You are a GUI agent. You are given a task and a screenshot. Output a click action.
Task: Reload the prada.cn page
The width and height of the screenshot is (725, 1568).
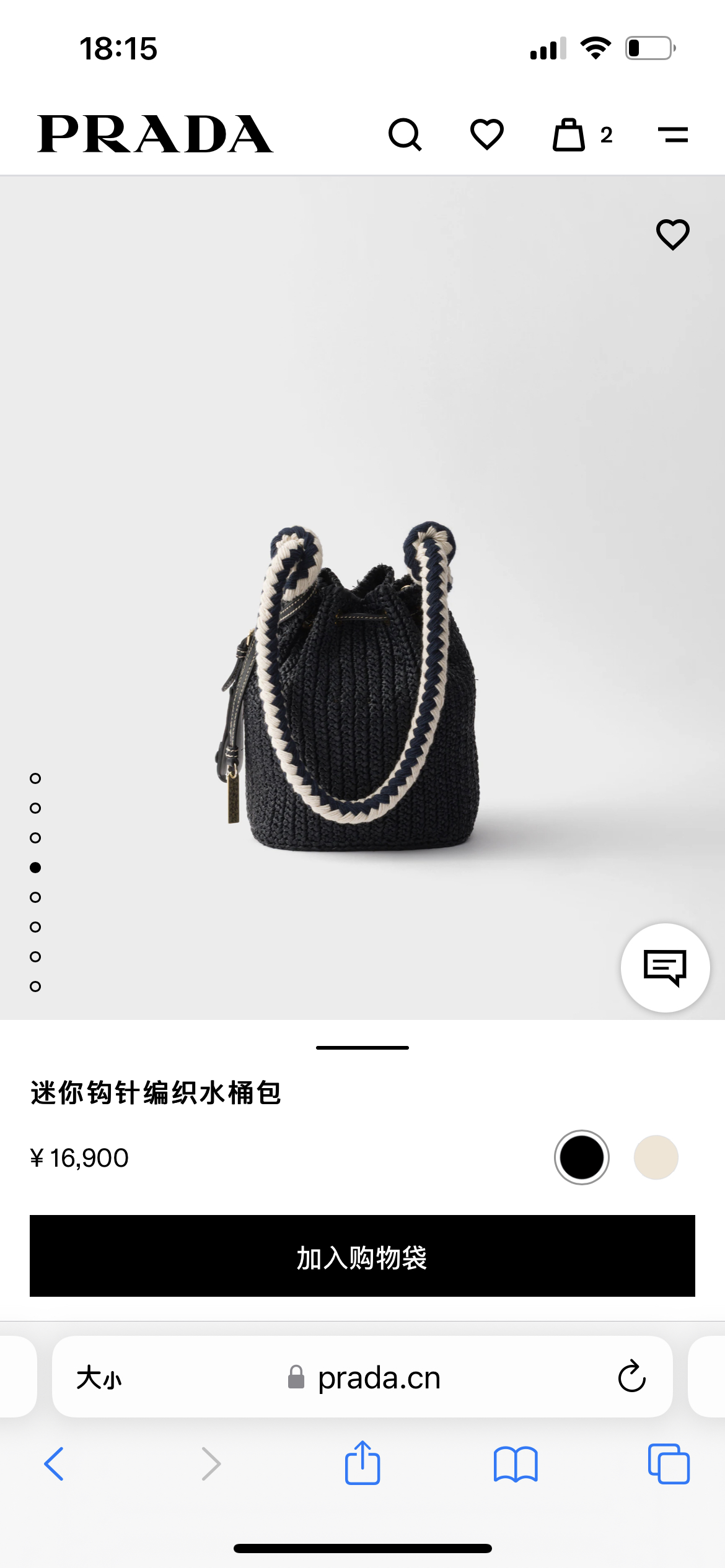point(632,1377)
